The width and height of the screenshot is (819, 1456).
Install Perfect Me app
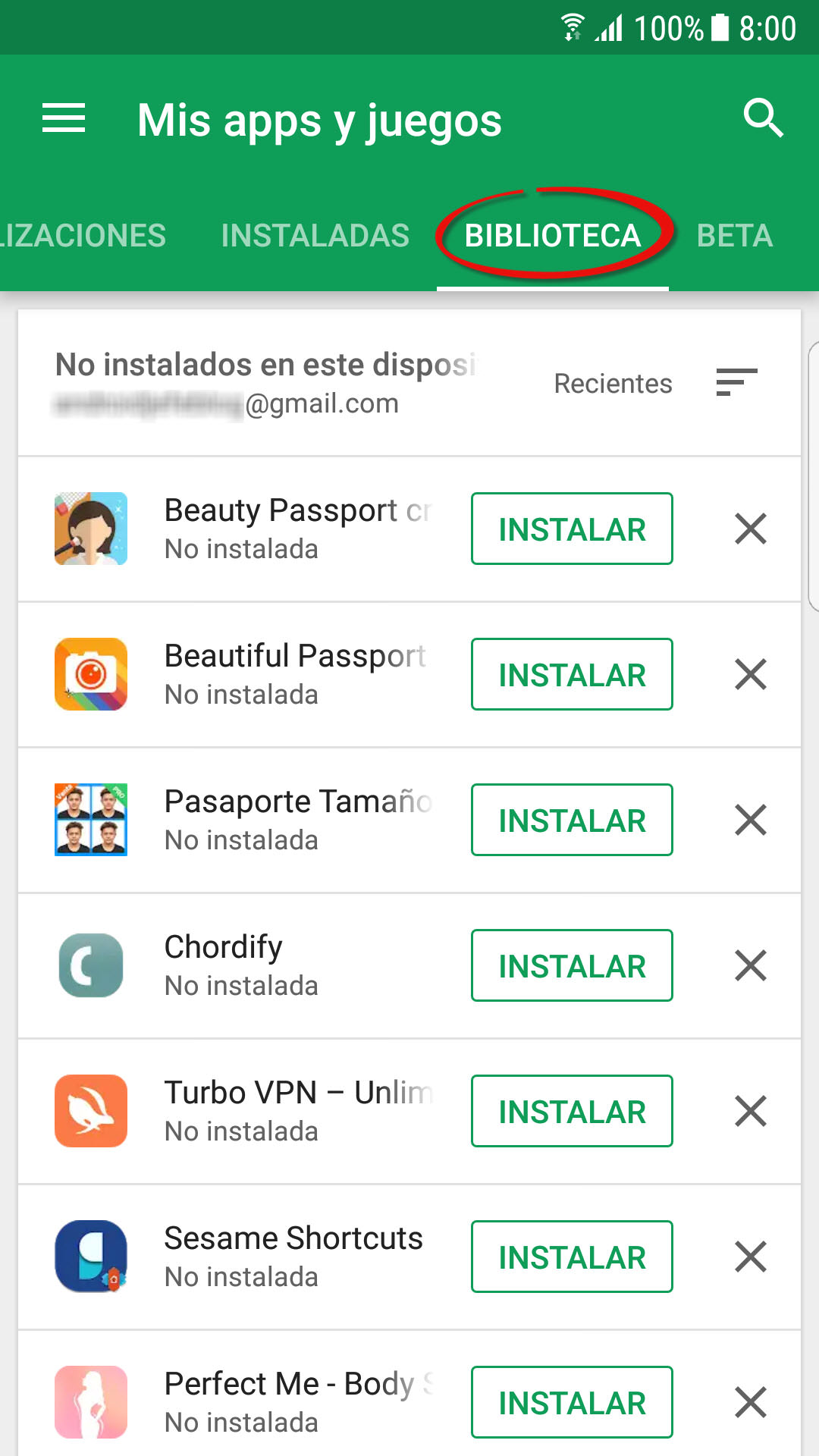click(572, 1402)
